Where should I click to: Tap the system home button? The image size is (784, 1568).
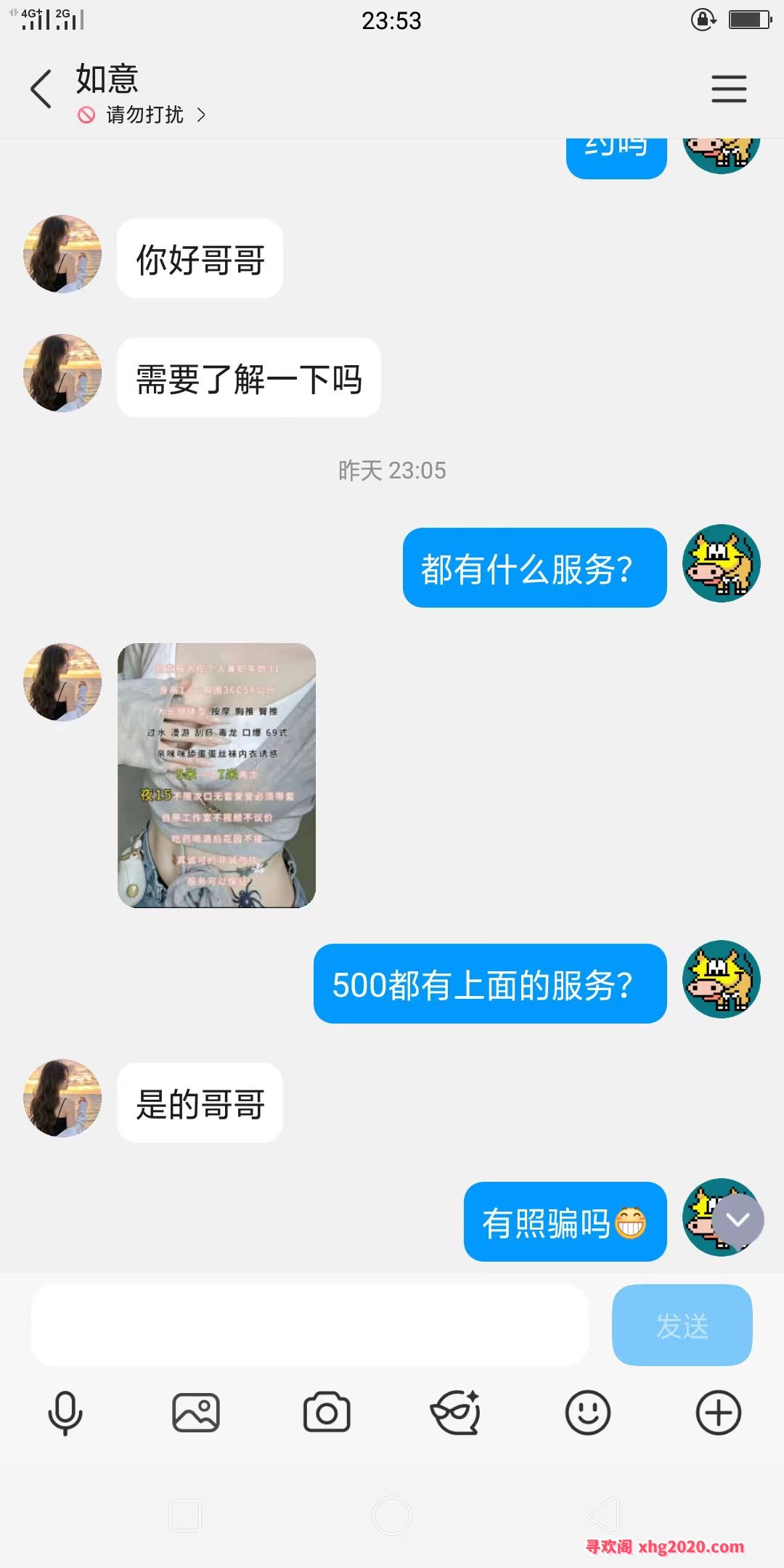coord(391,1516)
